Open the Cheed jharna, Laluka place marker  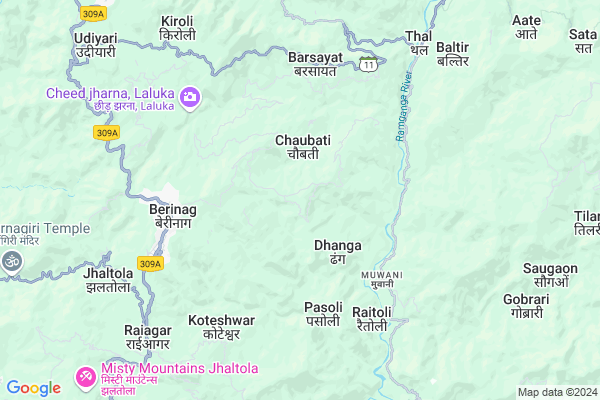coord(190,98)
